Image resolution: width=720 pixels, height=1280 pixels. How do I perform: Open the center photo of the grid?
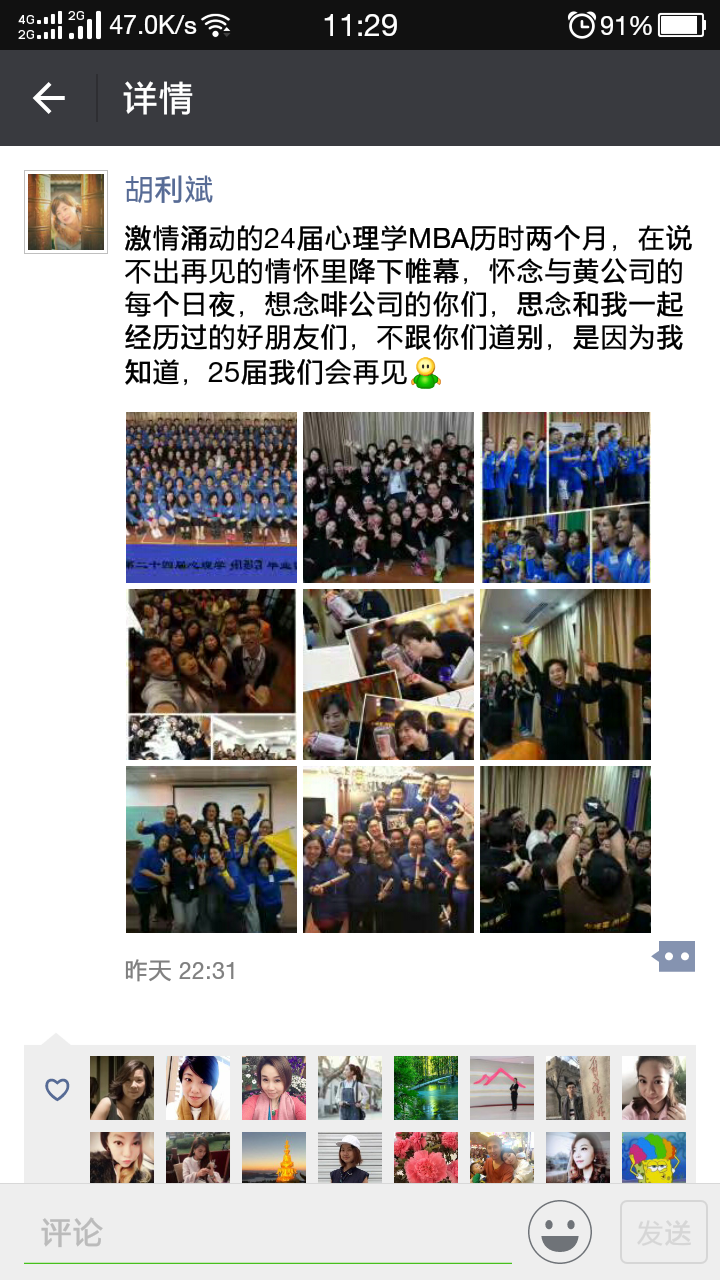click(388, 674)
